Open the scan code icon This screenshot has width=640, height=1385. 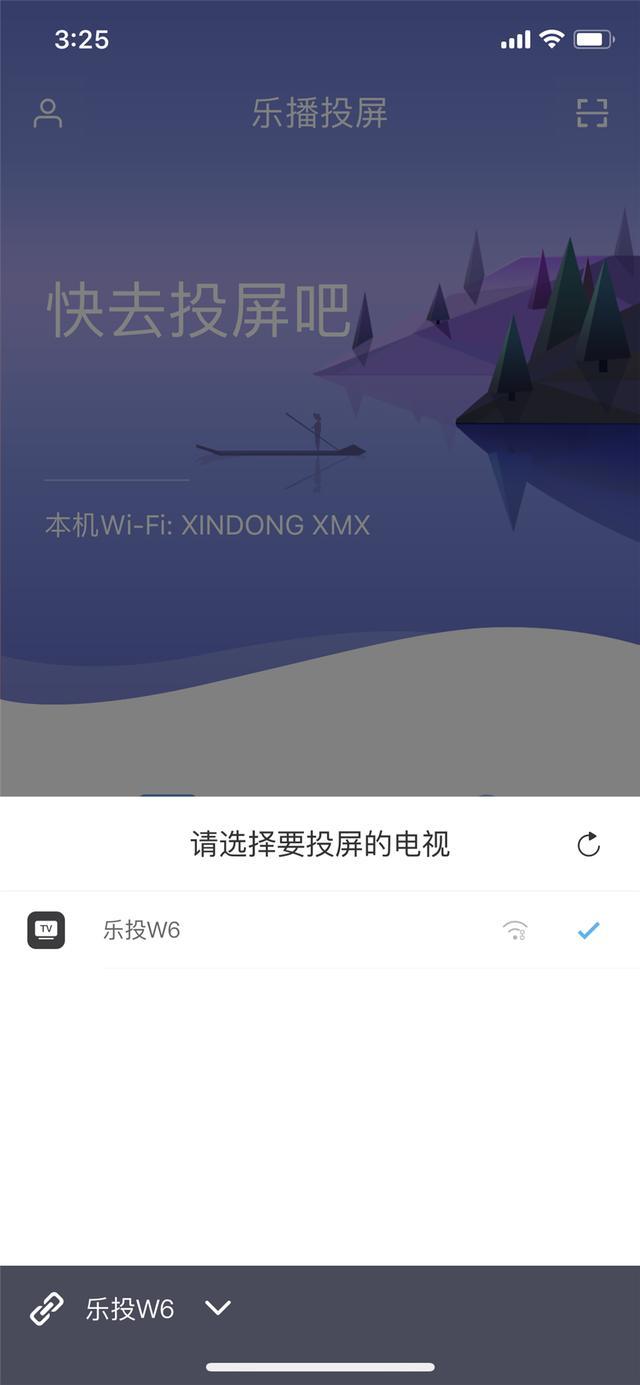[592, 113]
